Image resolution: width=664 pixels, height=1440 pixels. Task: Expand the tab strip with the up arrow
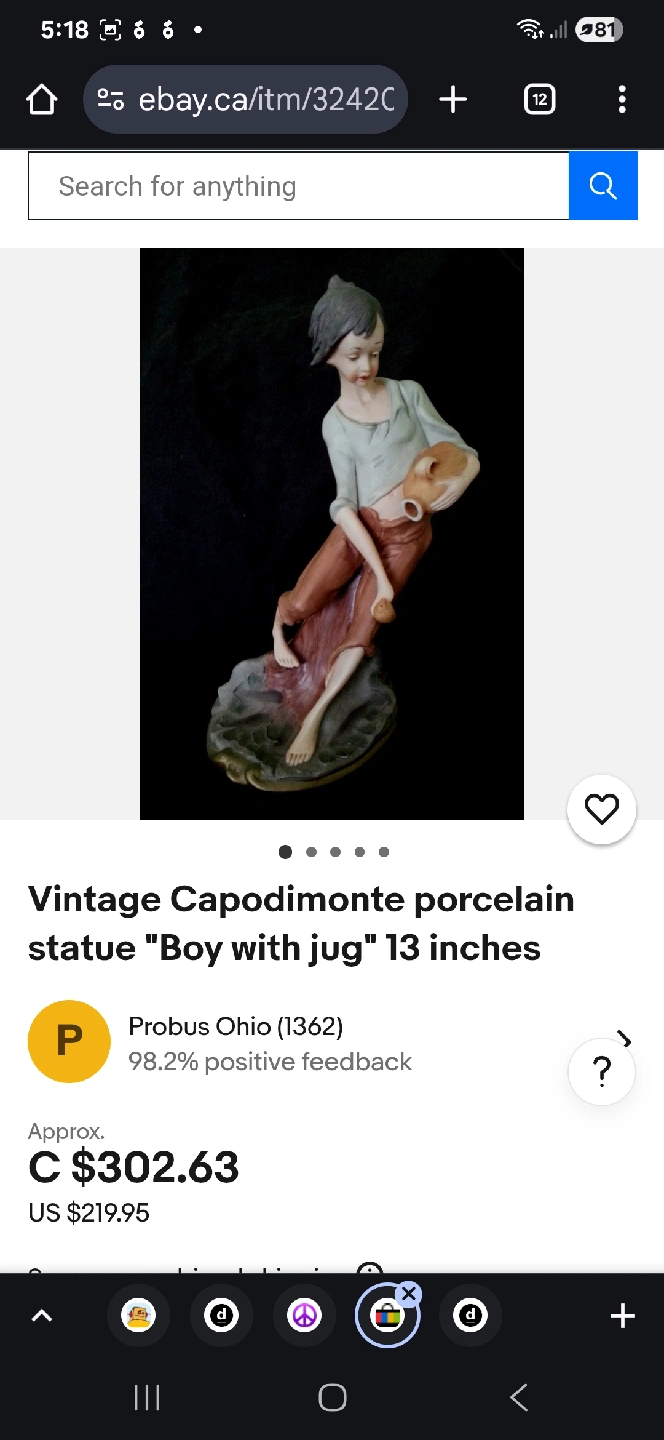(x=41, y=1316)
